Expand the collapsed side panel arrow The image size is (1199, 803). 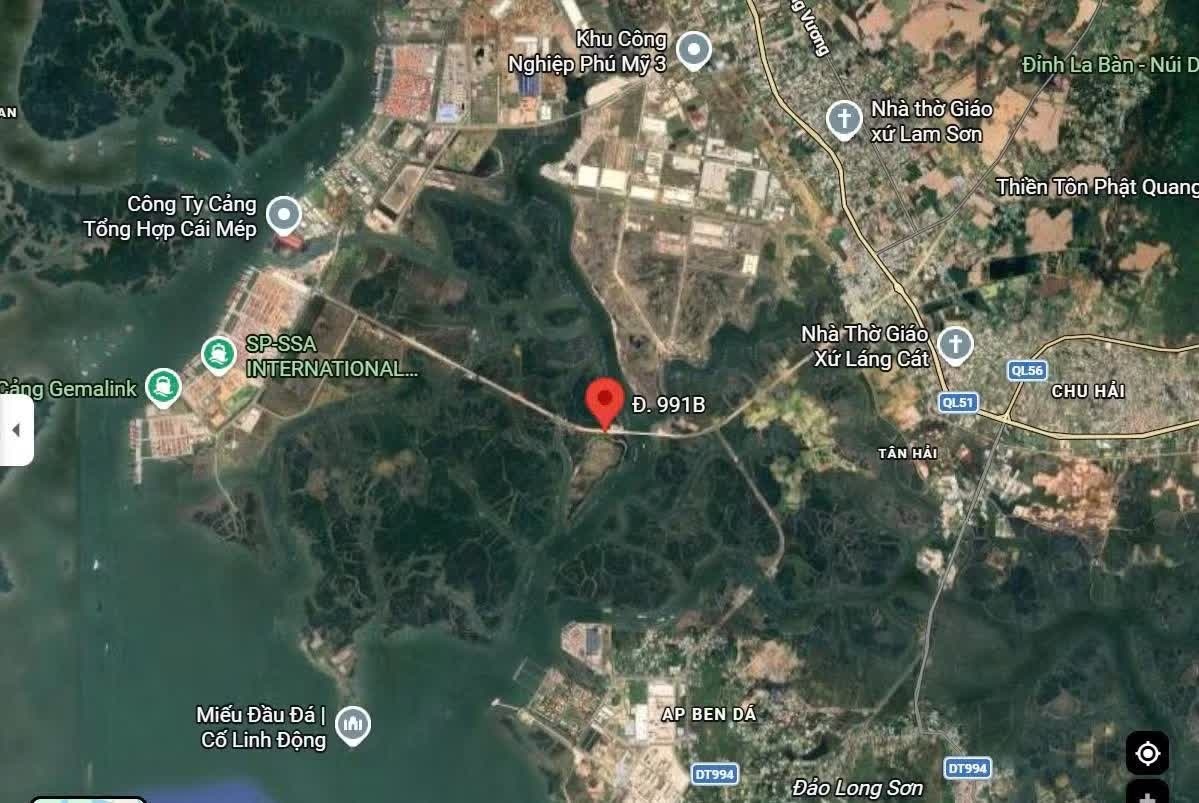[x=15, y=430]
